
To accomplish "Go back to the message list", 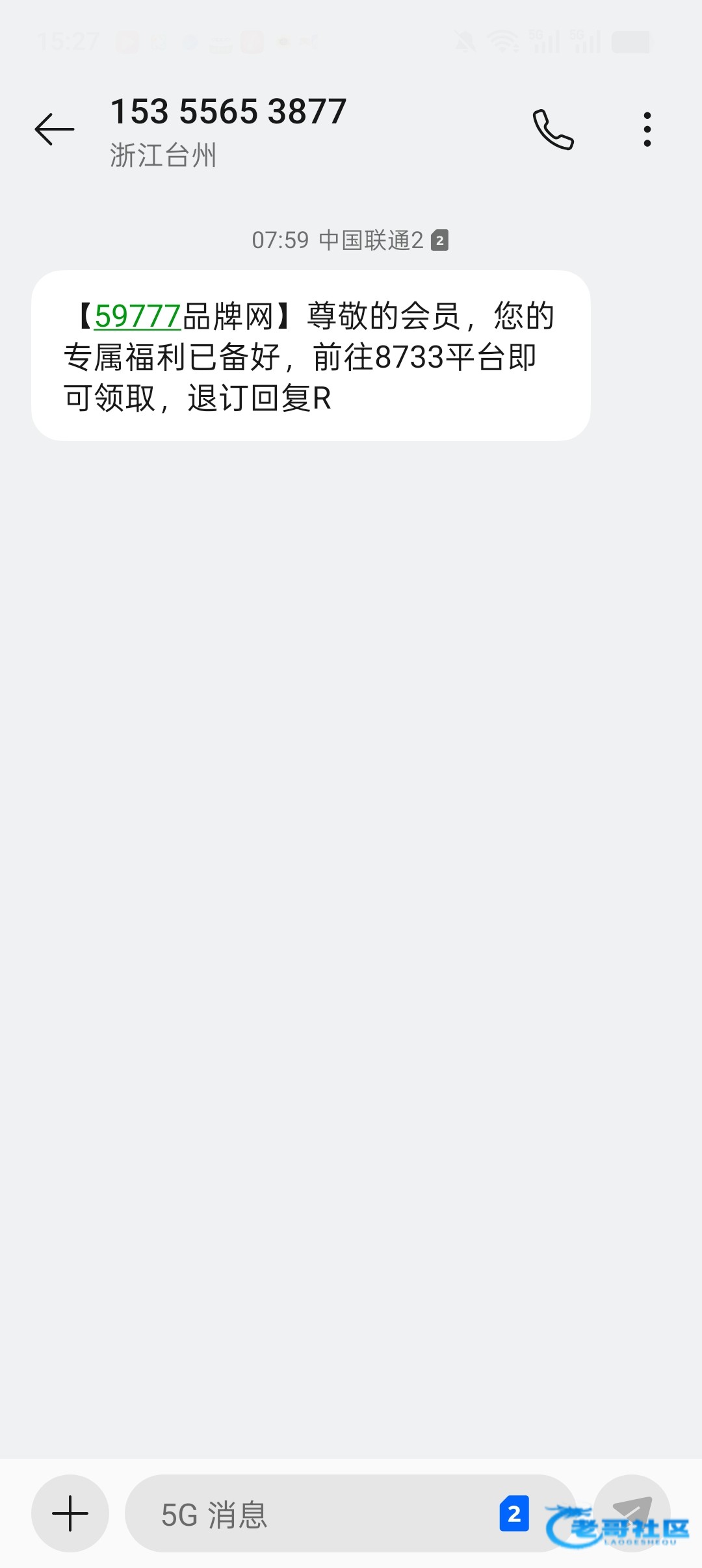I will pyautogui.click(x=55, y=129).
